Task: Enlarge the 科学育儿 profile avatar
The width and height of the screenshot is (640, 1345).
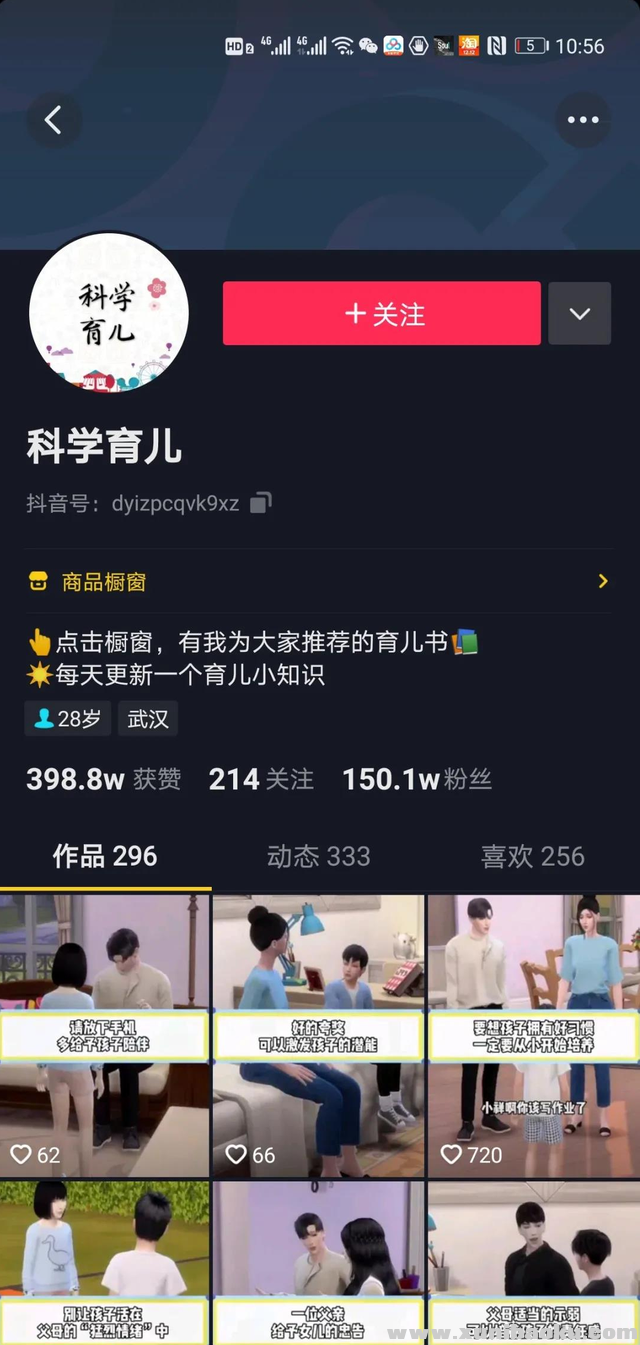Action: pyautogui.click(x=109, y=313)
